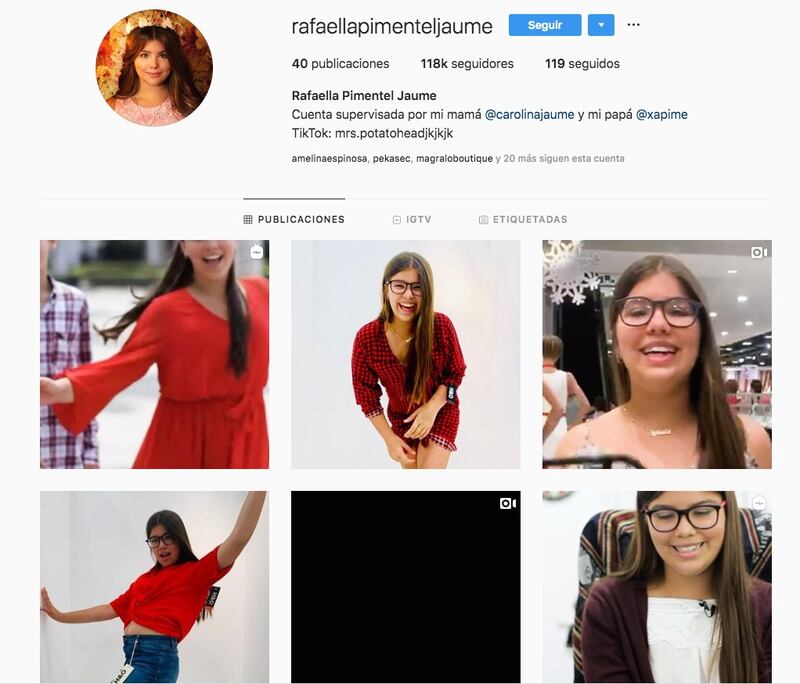Open the red shirt and jeans post
The height and width of the screenshot is (684, 800).
click(154, 586)
